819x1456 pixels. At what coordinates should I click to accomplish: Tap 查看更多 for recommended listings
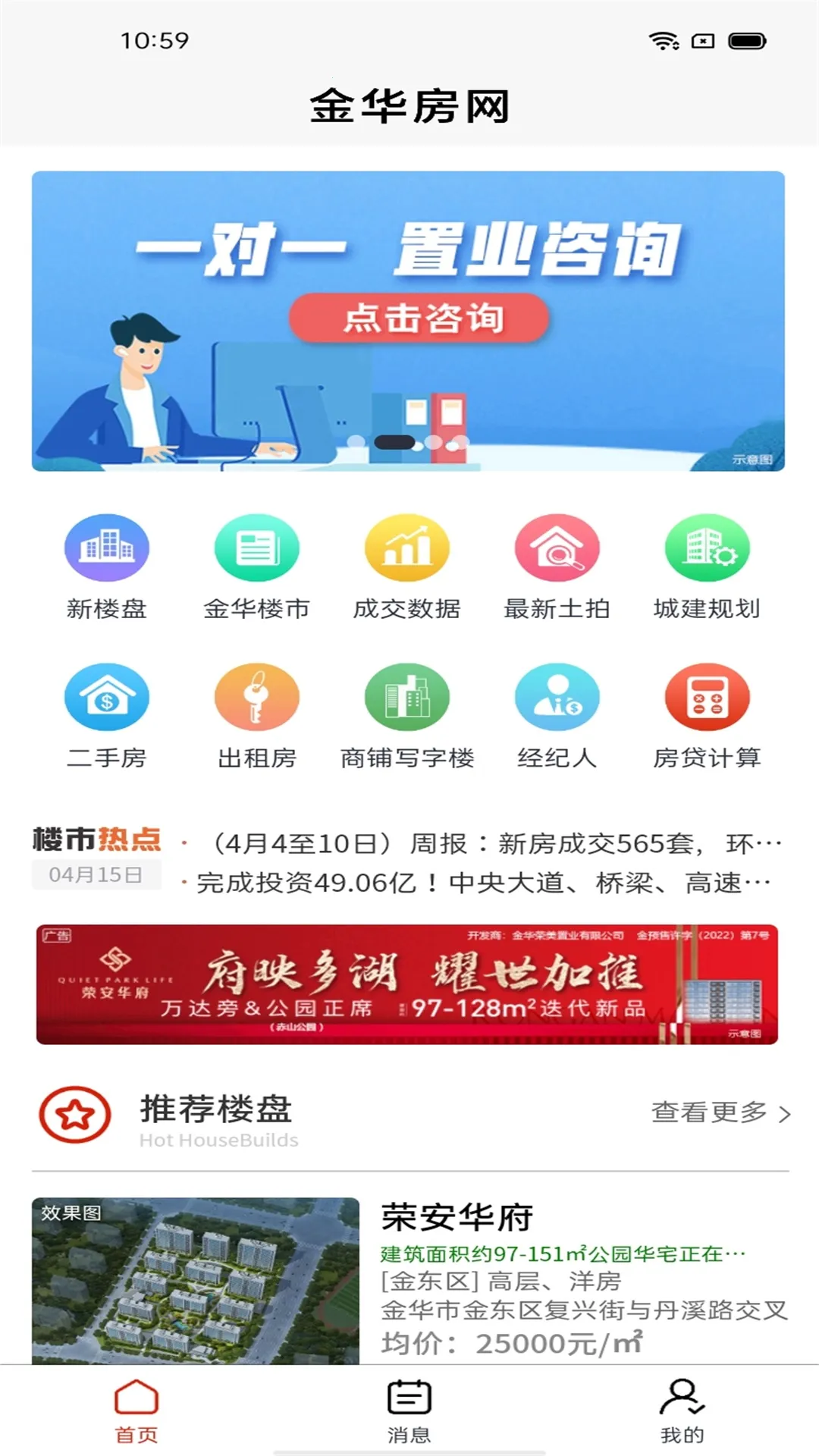tap(720, 1112)
